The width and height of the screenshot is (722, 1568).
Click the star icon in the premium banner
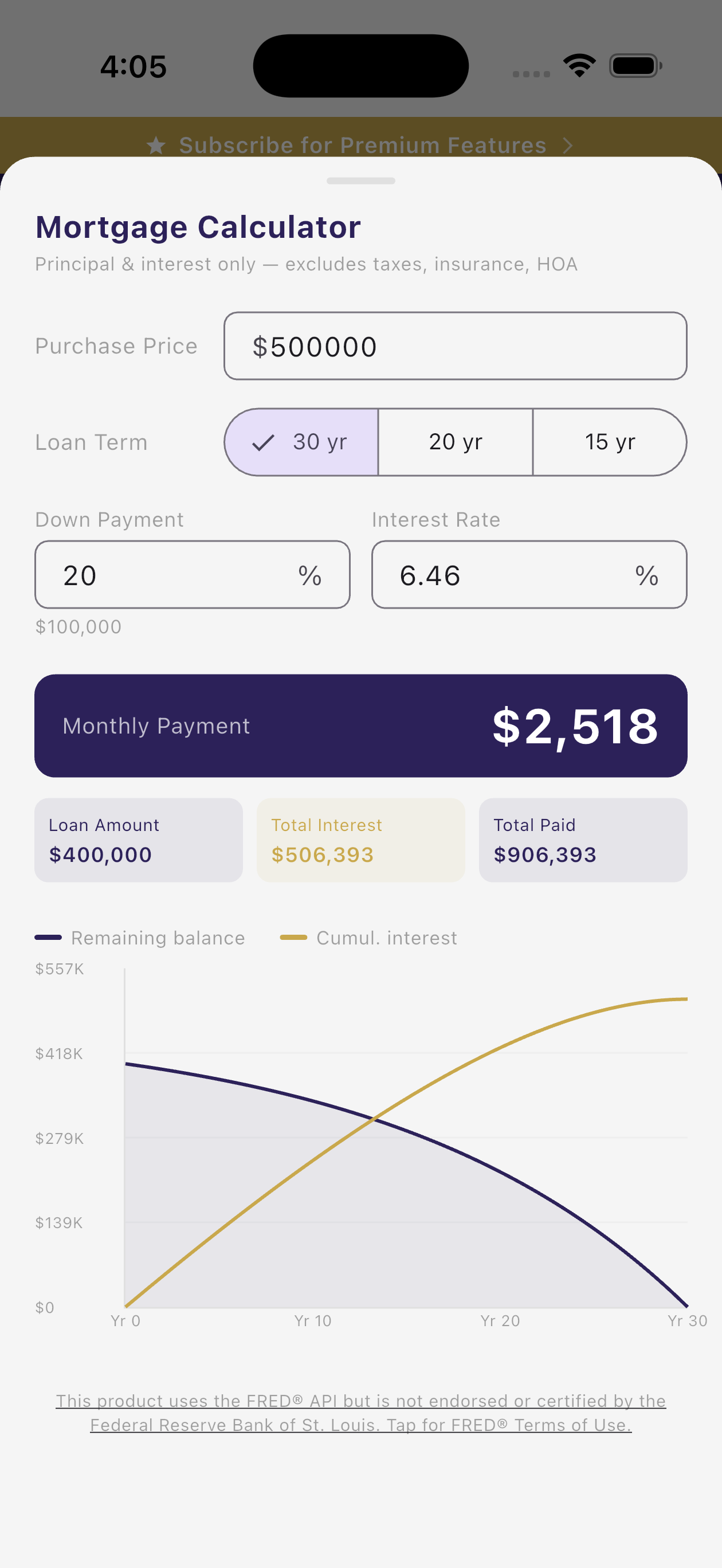157,146
